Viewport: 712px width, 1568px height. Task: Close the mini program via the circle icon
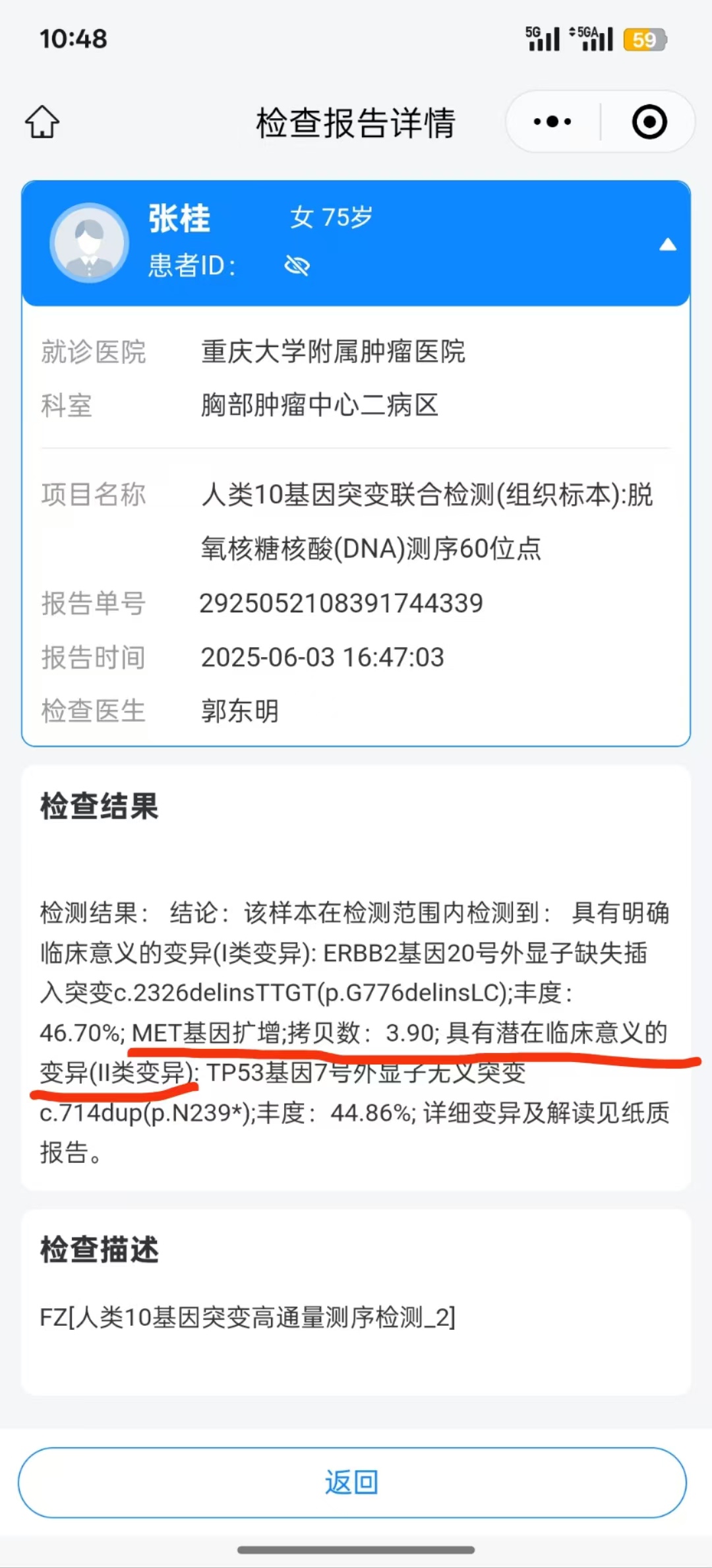649,122
